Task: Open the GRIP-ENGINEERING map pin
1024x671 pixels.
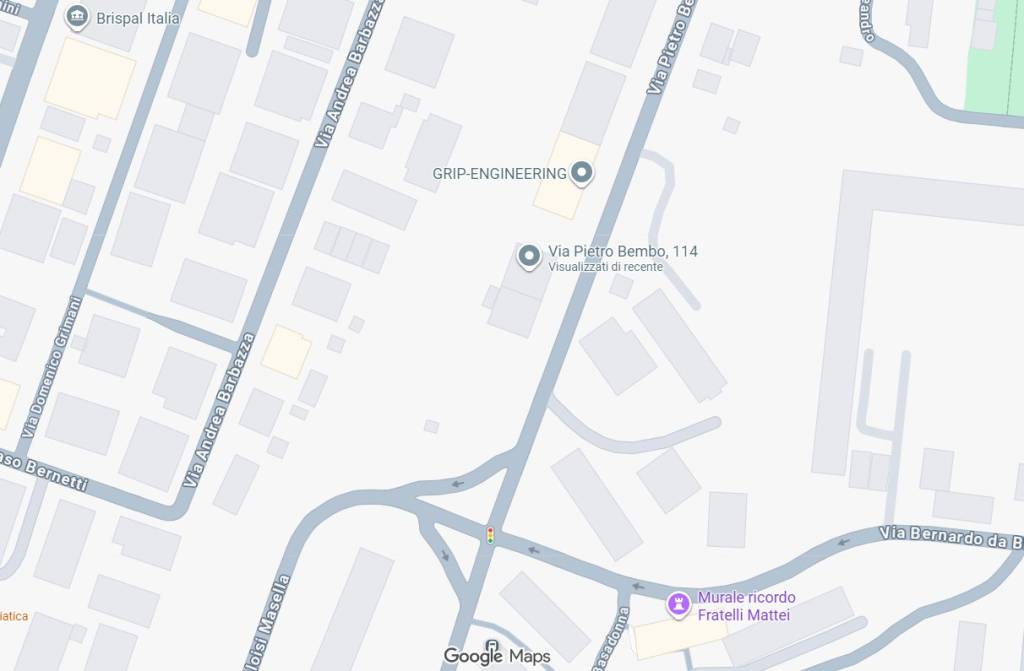Action: coord(582,174)
